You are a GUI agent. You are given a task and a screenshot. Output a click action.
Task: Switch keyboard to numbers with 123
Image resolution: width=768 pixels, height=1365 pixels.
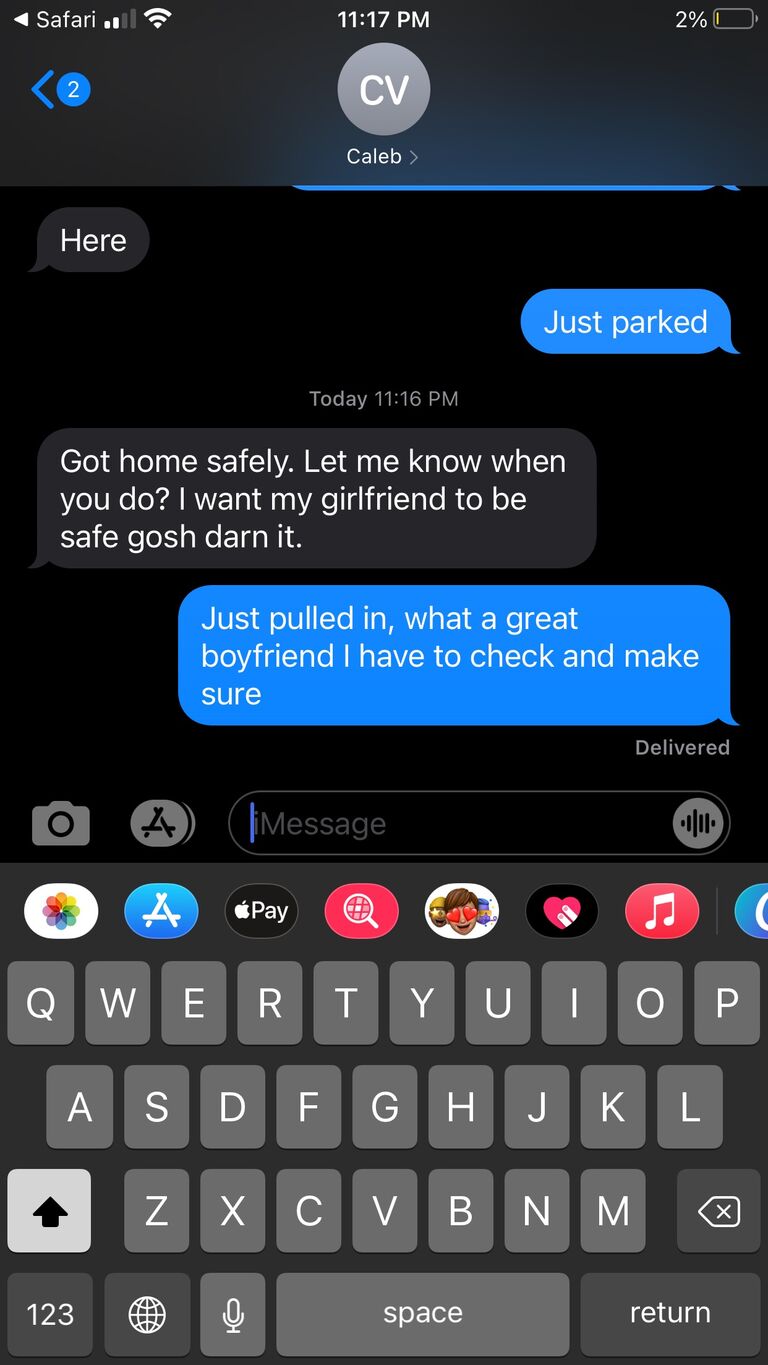pyautogui.click(x=50, y=1314)
